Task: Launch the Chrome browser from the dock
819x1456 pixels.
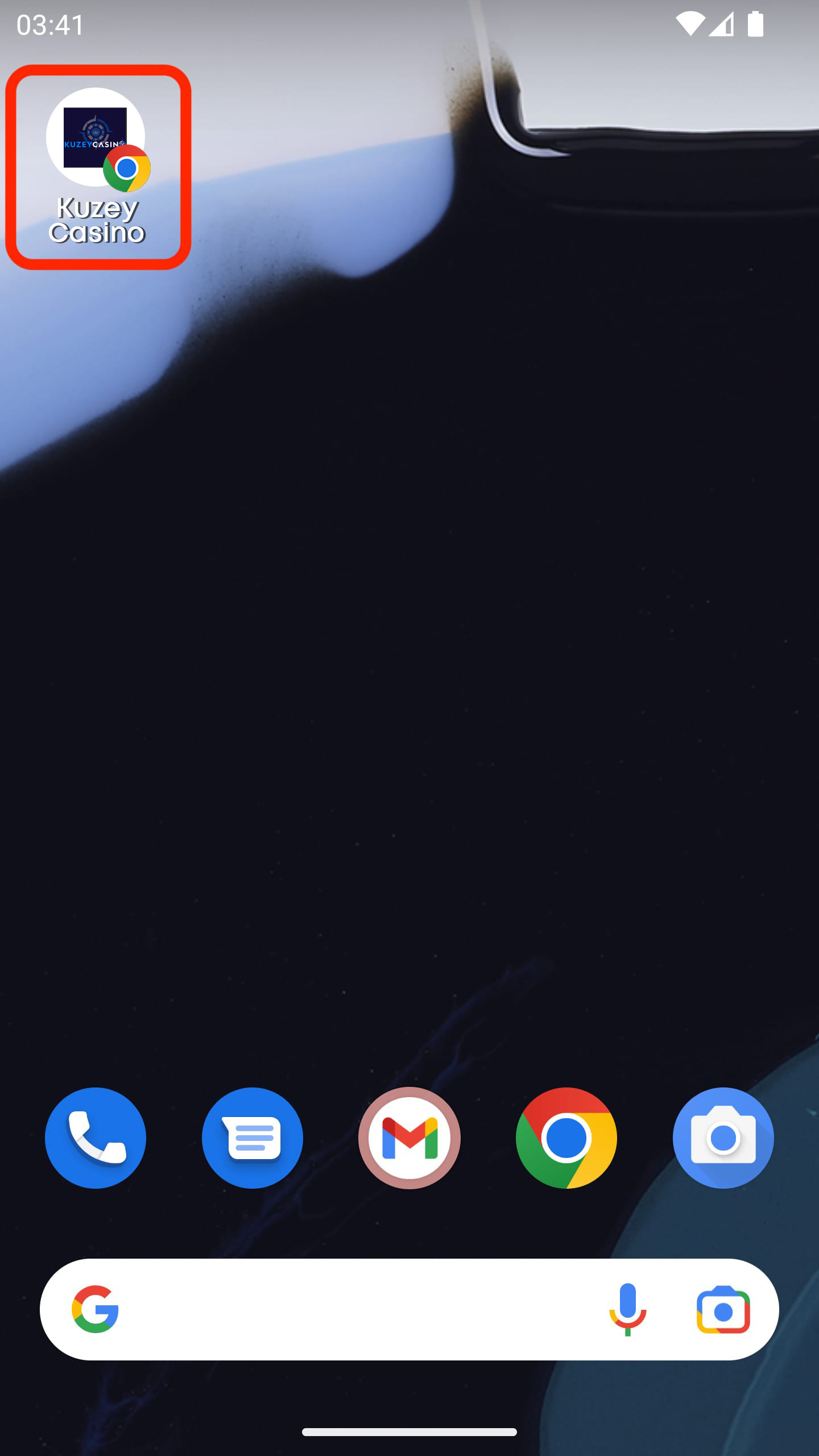Action: tap(566, 1138)
